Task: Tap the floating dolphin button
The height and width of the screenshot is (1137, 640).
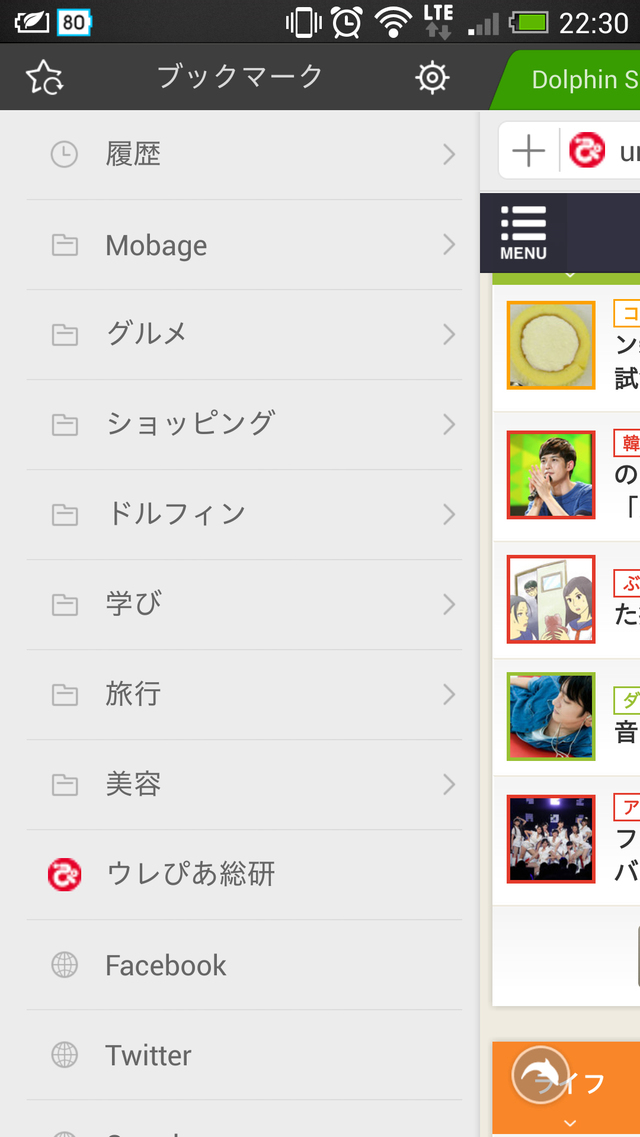Action: 540,1075
